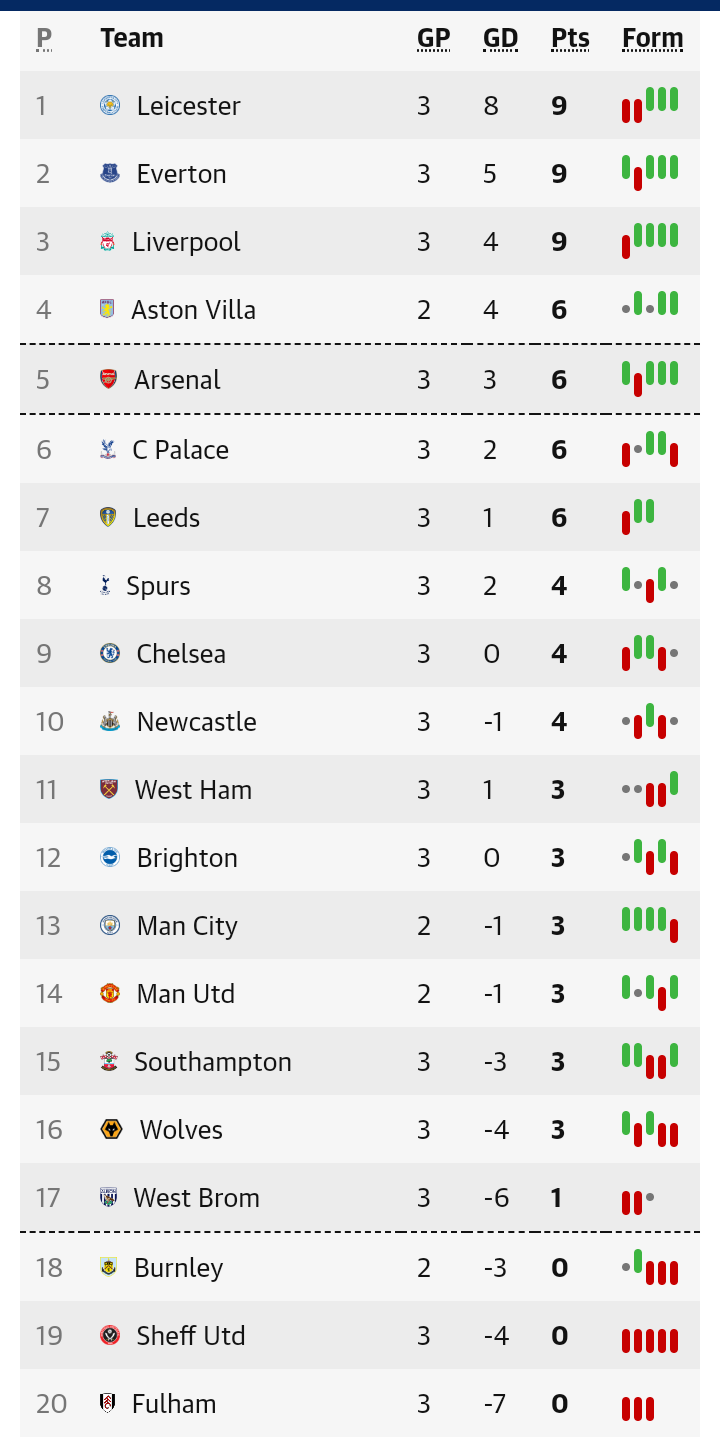This screenshot has width=720, height=1451.
Task: Open Southampton's team link
Action: click(x=213, y=1062)
